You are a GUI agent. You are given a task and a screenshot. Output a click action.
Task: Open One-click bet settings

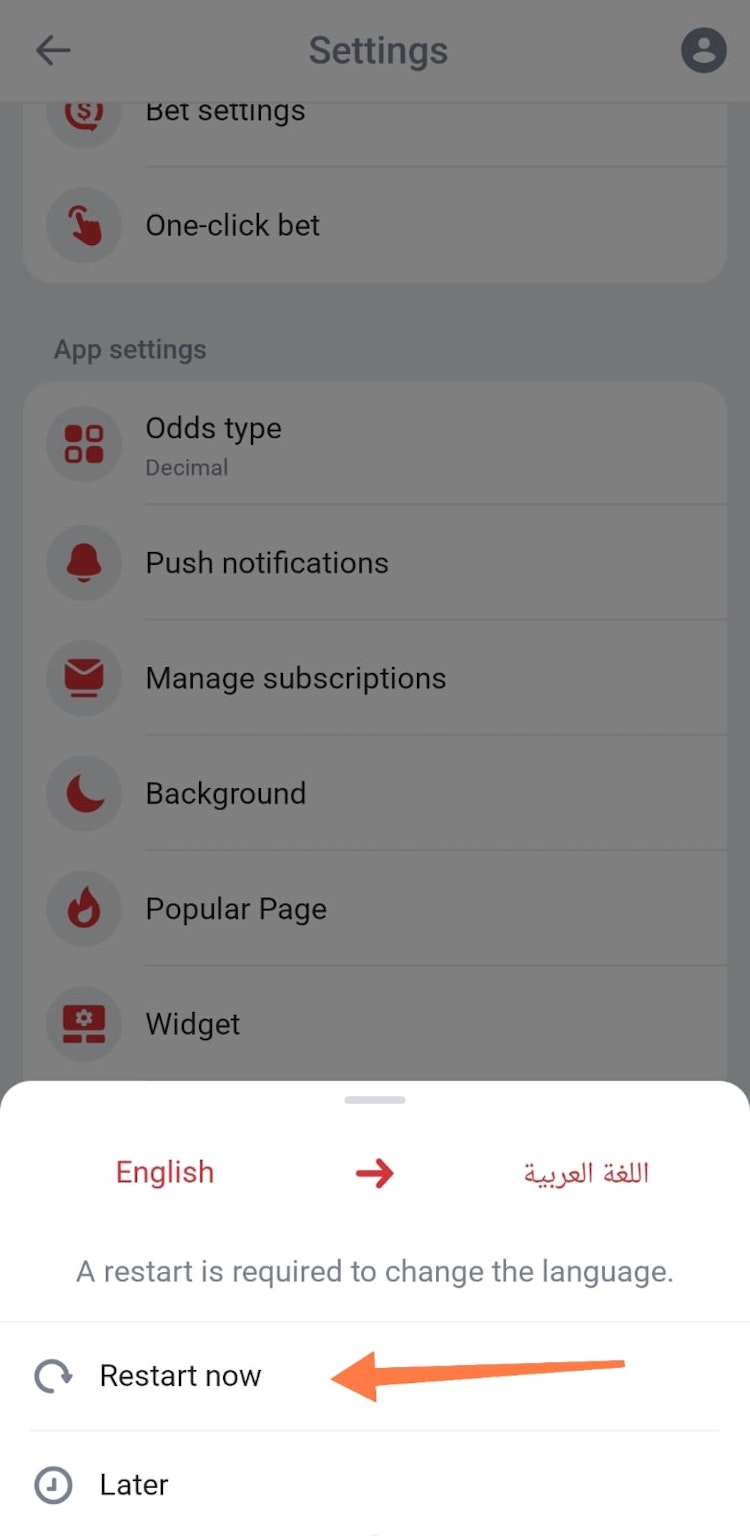coord(232,226)
